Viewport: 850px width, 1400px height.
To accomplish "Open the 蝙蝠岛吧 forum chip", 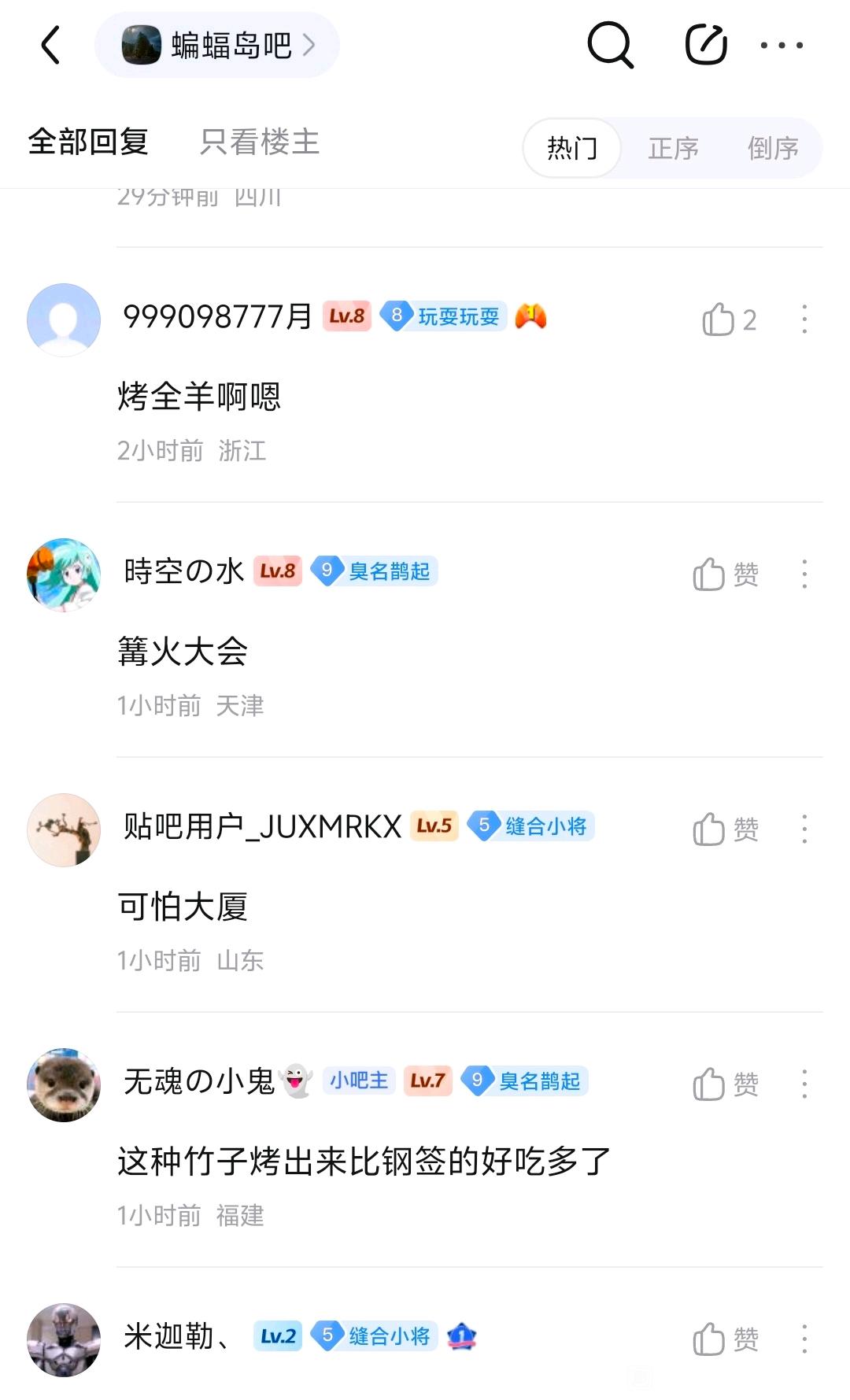I will pos(217,45).
